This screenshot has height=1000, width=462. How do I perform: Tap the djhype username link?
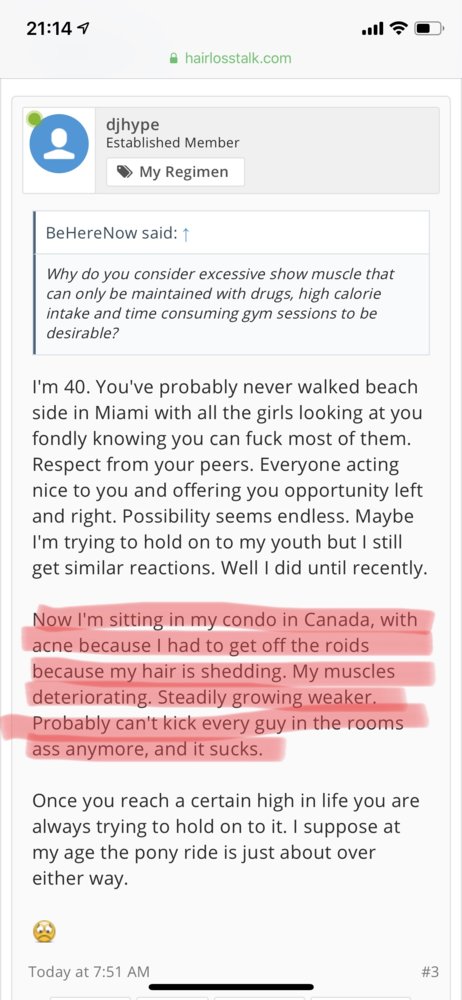(x=132, y=124)
